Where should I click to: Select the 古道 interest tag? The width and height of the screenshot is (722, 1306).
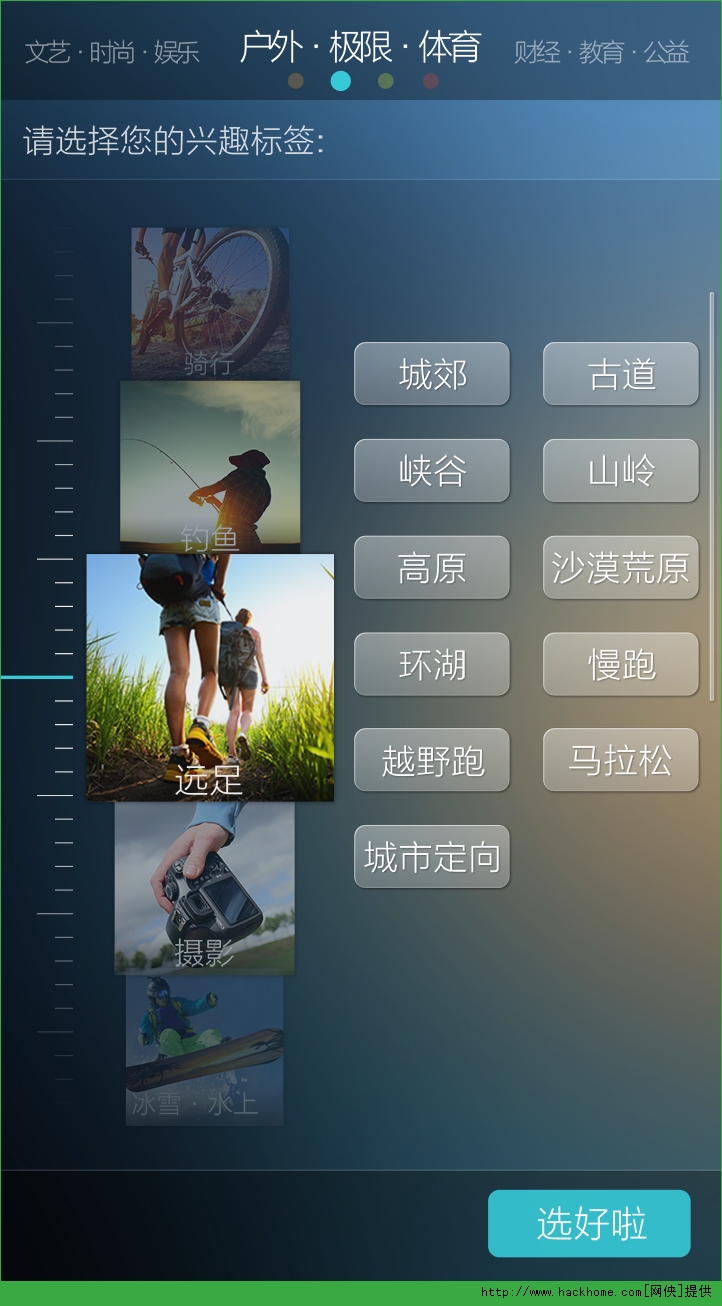tap(620, 374)
